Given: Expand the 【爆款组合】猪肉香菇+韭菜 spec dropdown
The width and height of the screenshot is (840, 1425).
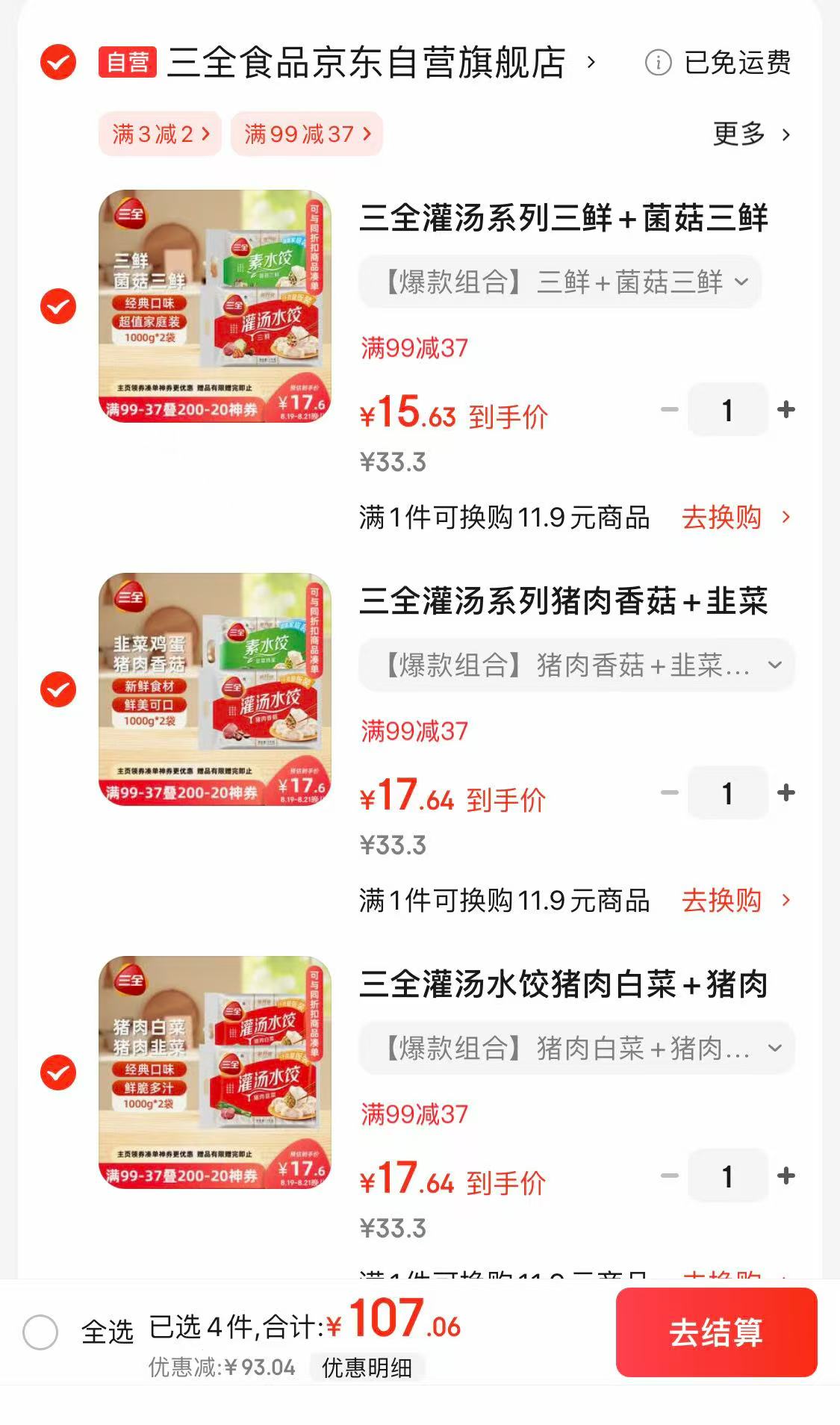Looking at the screenshot, I should [576, 665].
